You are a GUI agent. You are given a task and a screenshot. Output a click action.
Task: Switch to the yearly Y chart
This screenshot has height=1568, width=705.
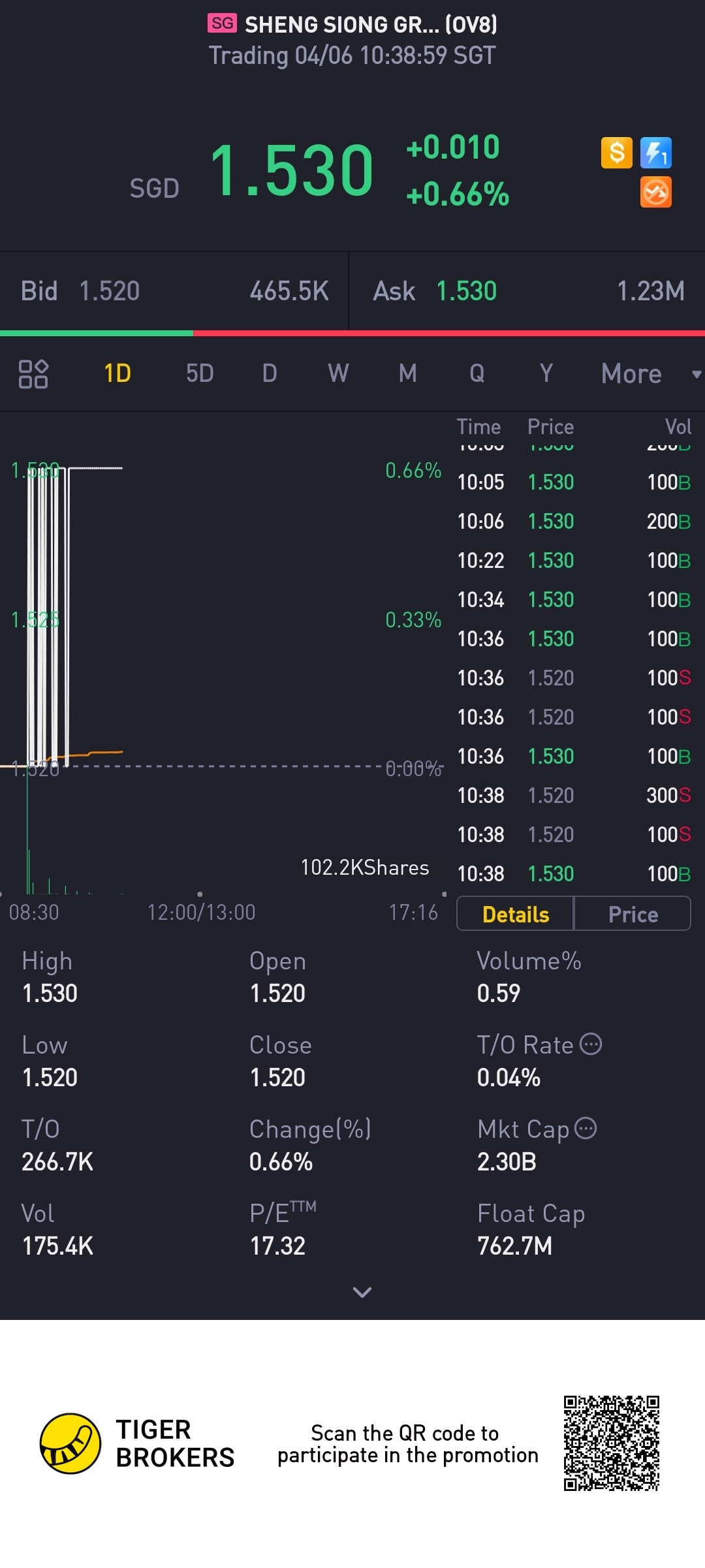coord(546,373)
